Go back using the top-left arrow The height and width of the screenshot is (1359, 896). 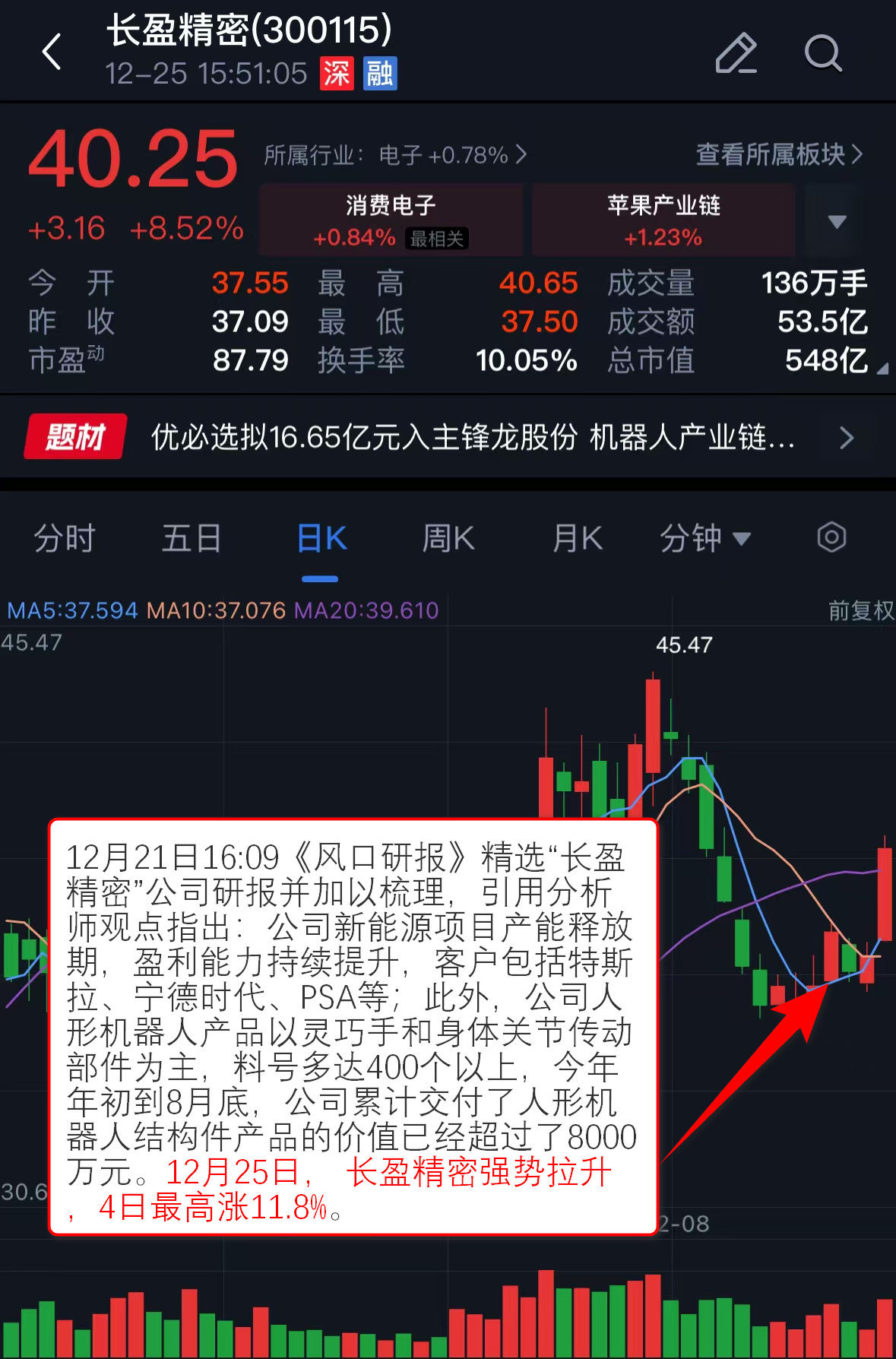coord(52,52)
